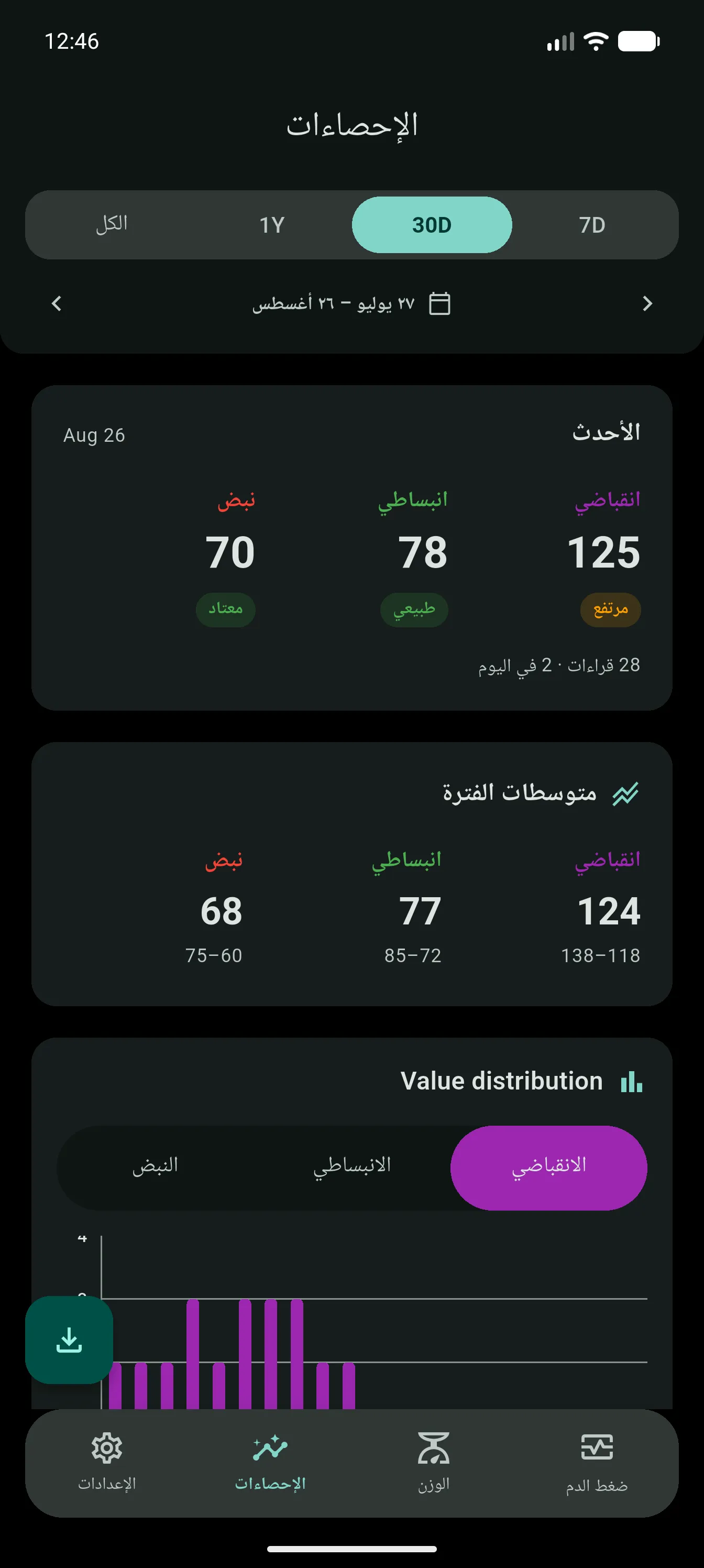Viewport: 704px width, 1568px height.
Task: Show all data with الكل tab
Action: [x=112, y=225]
